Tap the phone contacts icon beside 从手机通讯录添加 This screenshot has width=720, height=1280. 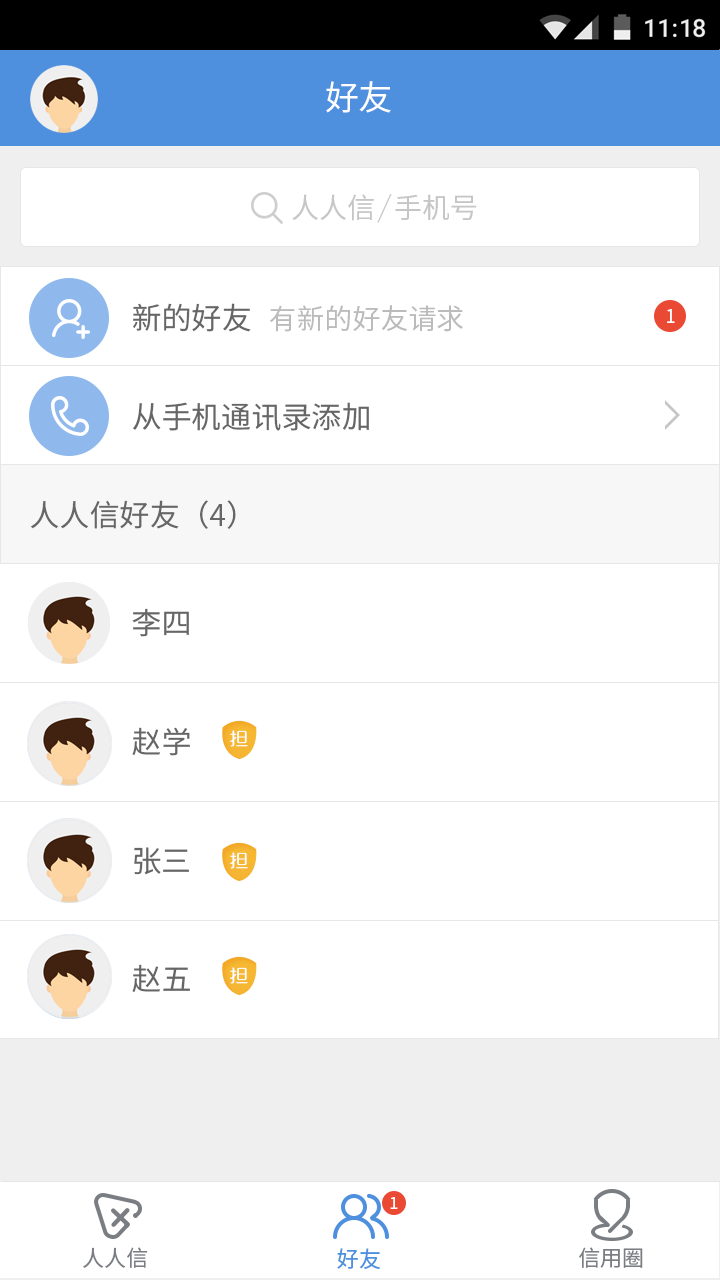[x=68, y=414]
